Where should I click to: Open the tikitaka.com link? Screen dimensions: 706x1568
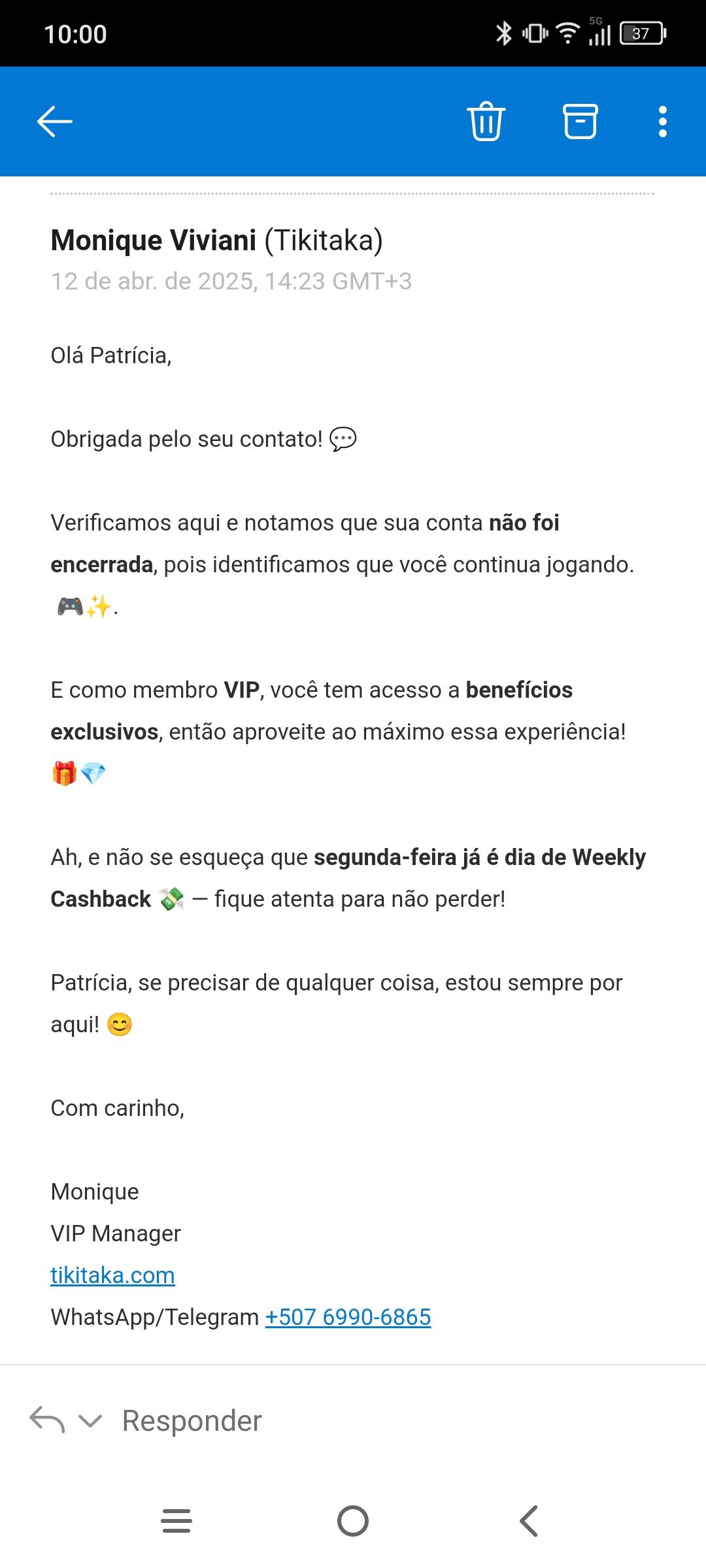pos(112,1275)
